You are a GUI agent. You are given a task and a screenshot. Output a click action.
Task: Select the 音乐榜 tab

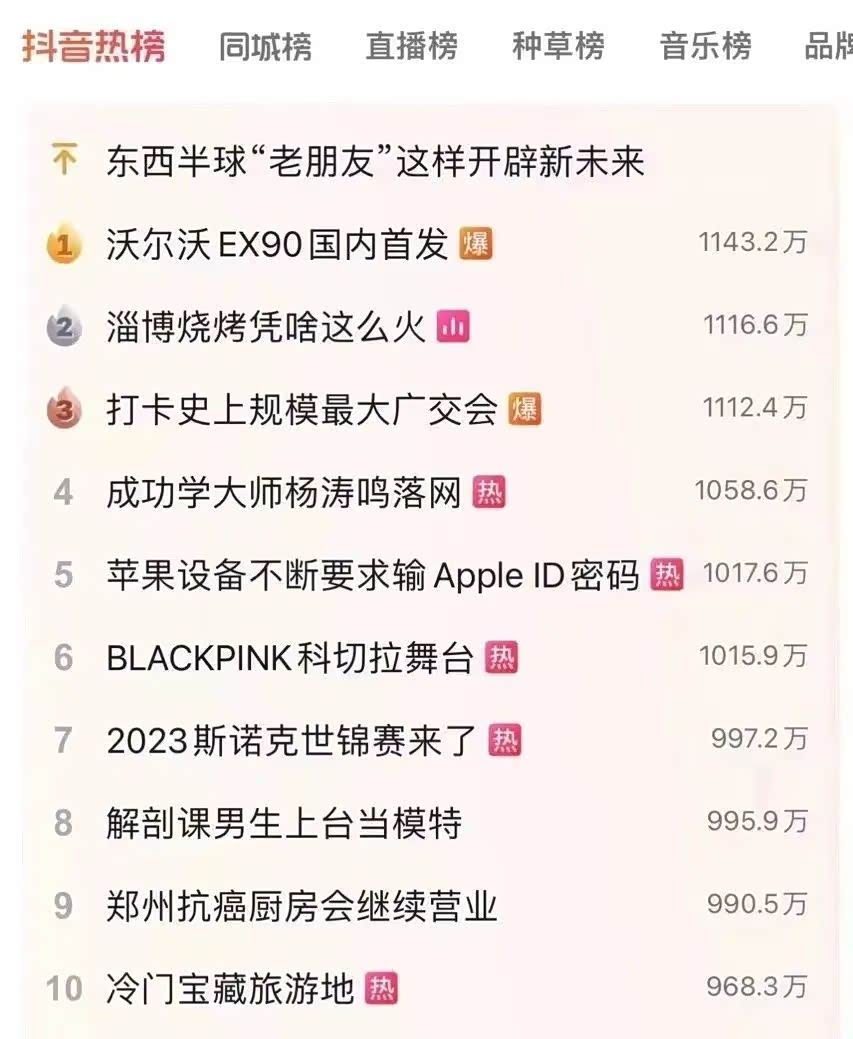(x=705, y=47)
